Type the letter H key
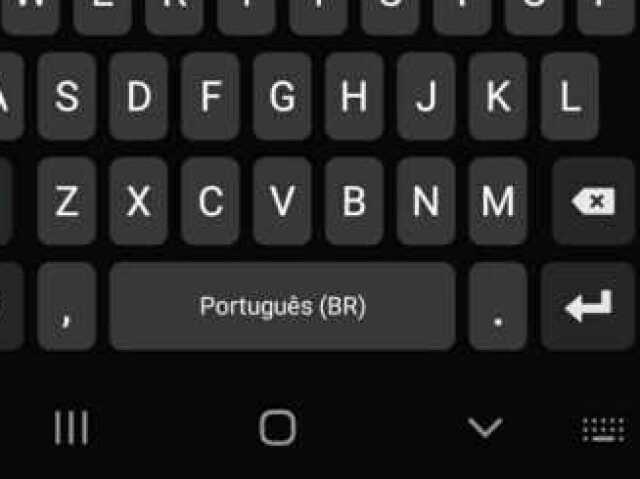 pyautogui.click(x=354, y=97)
